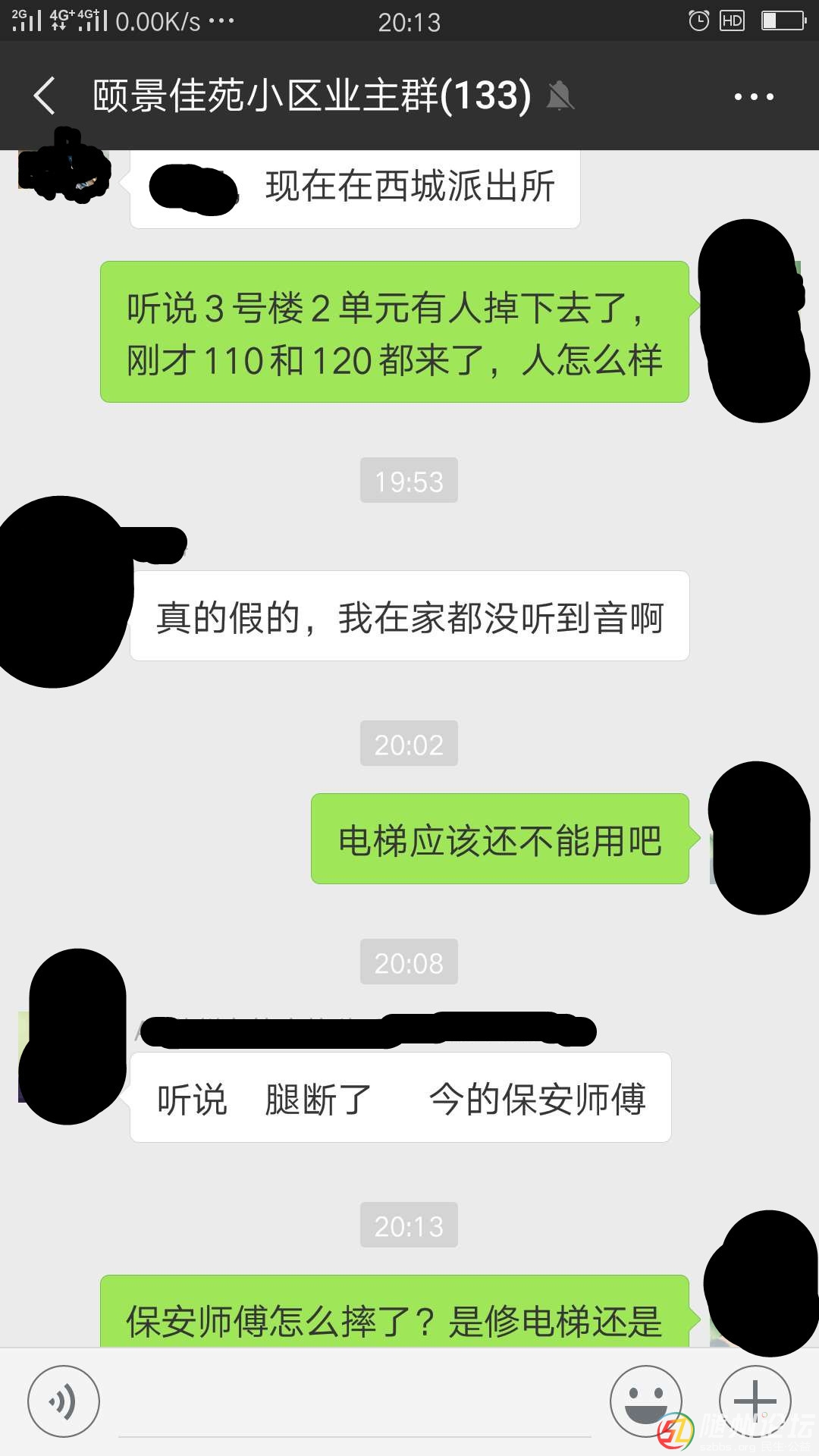Switch to voice message input
The height and width of the screenshot is (1456, 819).
coord(64,1401)
